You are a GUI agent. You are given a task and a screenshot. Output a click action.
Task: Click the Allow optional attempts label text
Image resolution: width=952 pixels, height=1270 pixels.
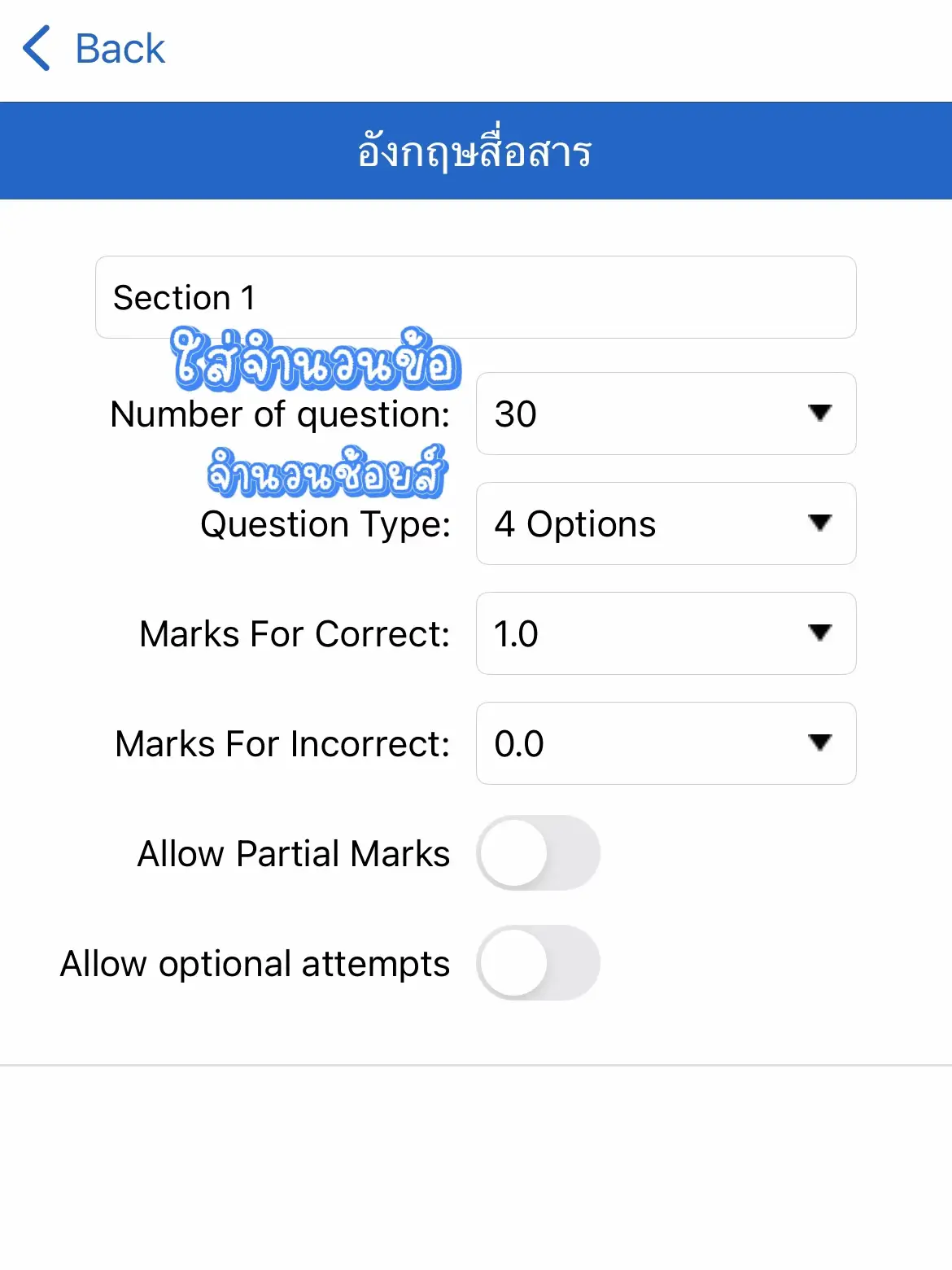[x=254, y=963]
